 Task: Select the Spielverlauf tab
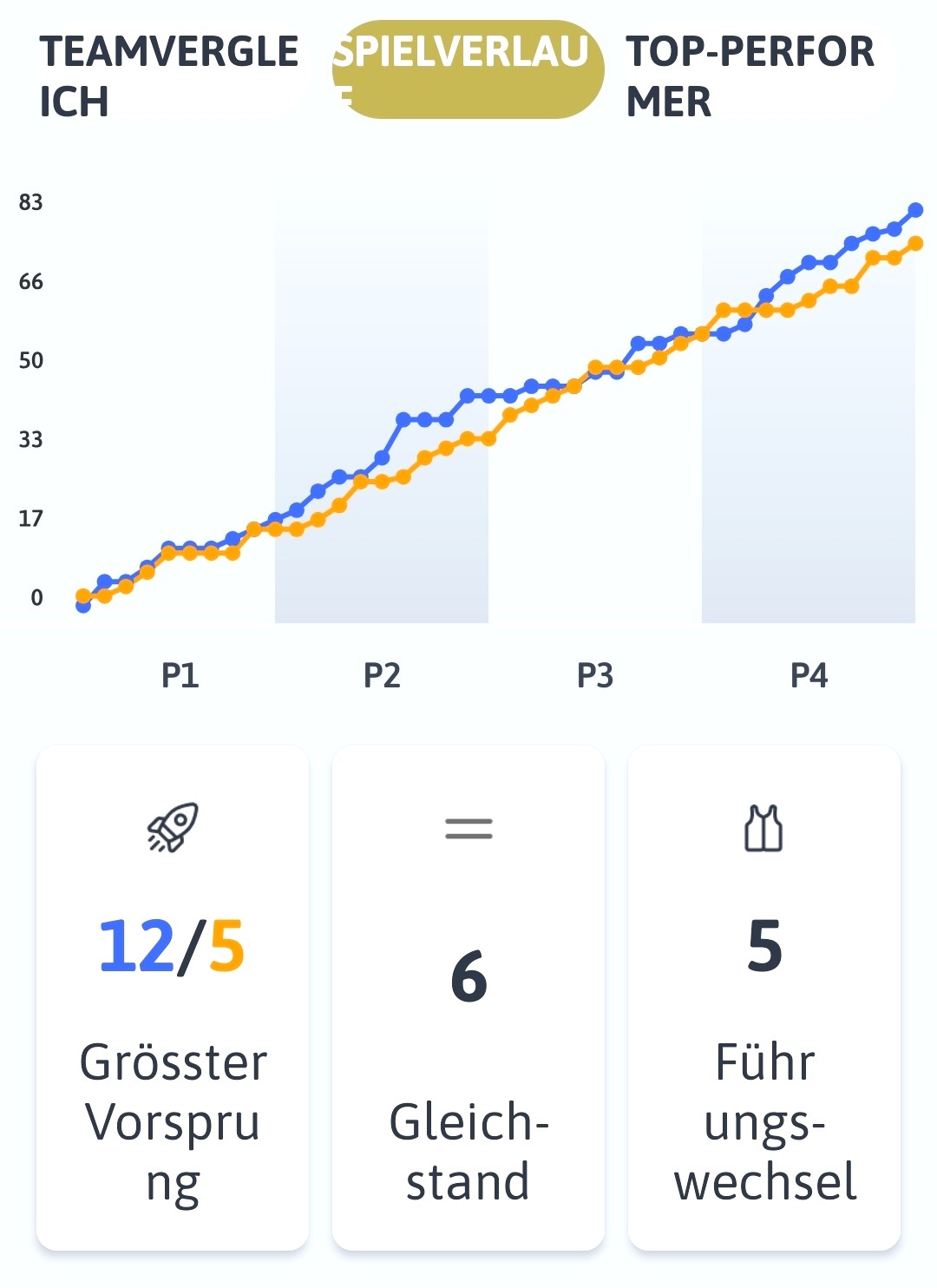[x=468, y=70]
